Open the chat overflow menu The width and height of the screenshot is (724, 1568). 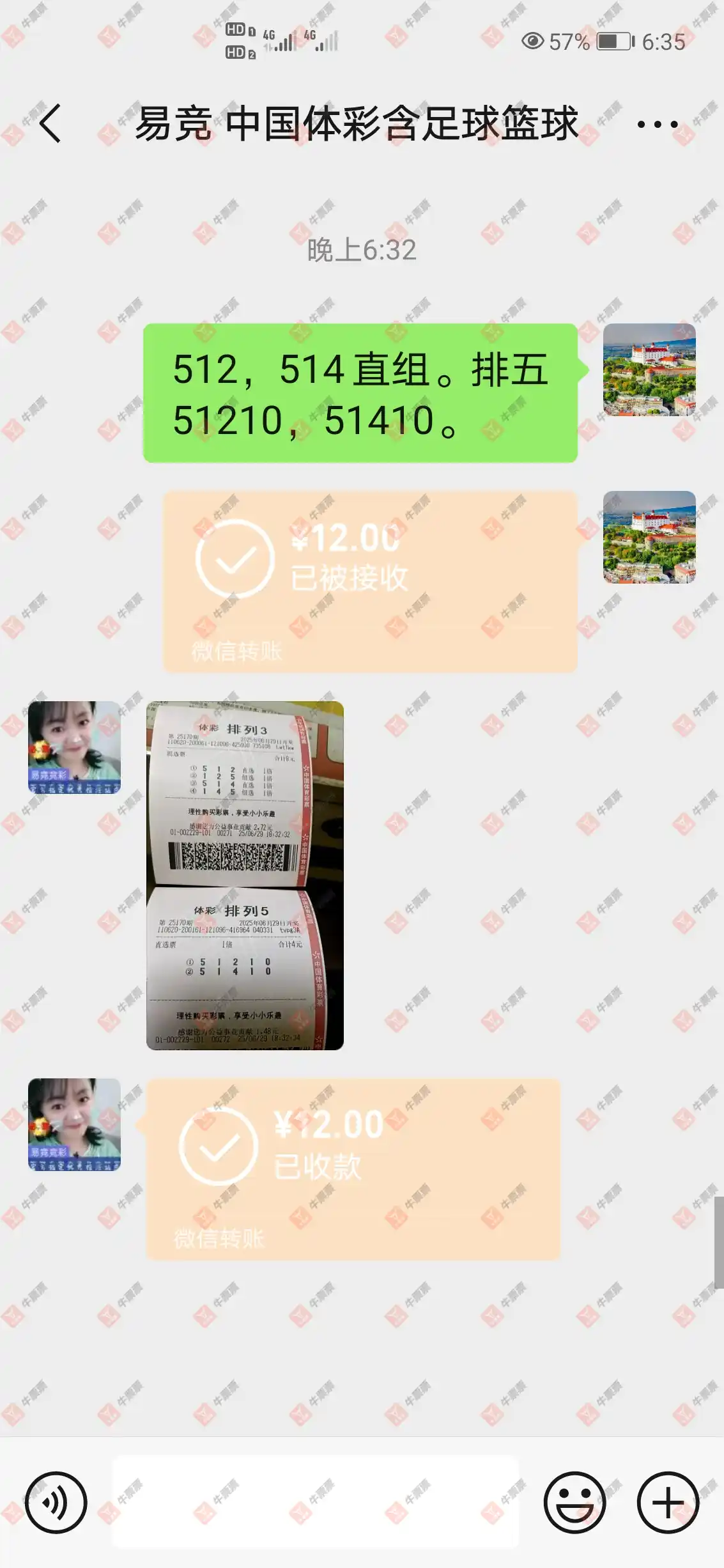point(658,125)
